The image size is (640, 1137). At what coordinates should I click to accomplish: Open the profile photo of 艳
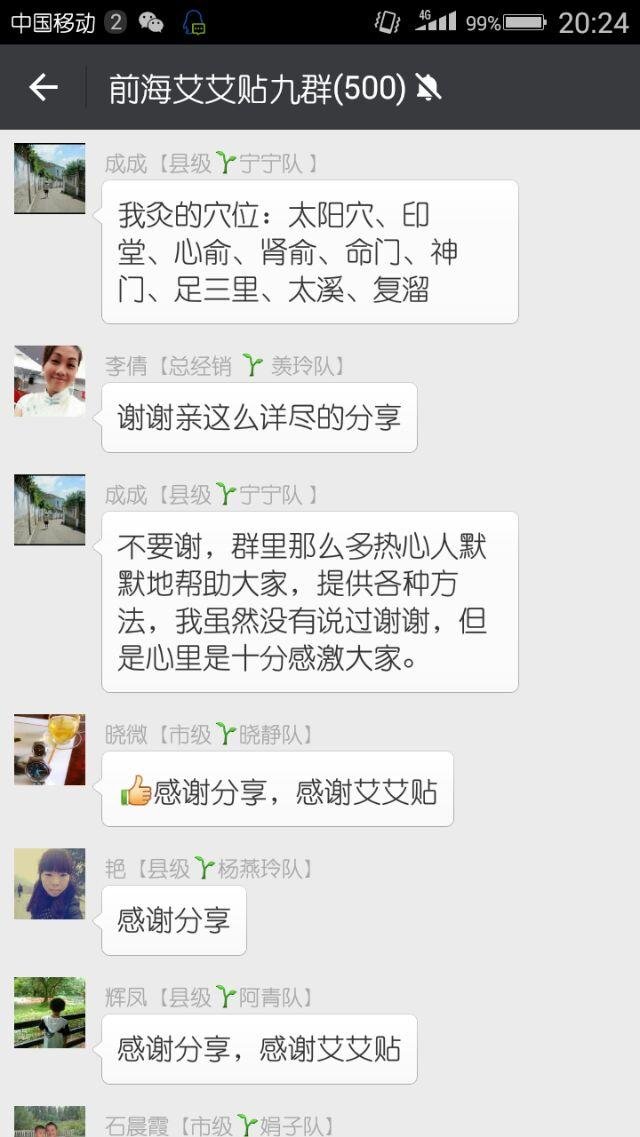point(49,884)
